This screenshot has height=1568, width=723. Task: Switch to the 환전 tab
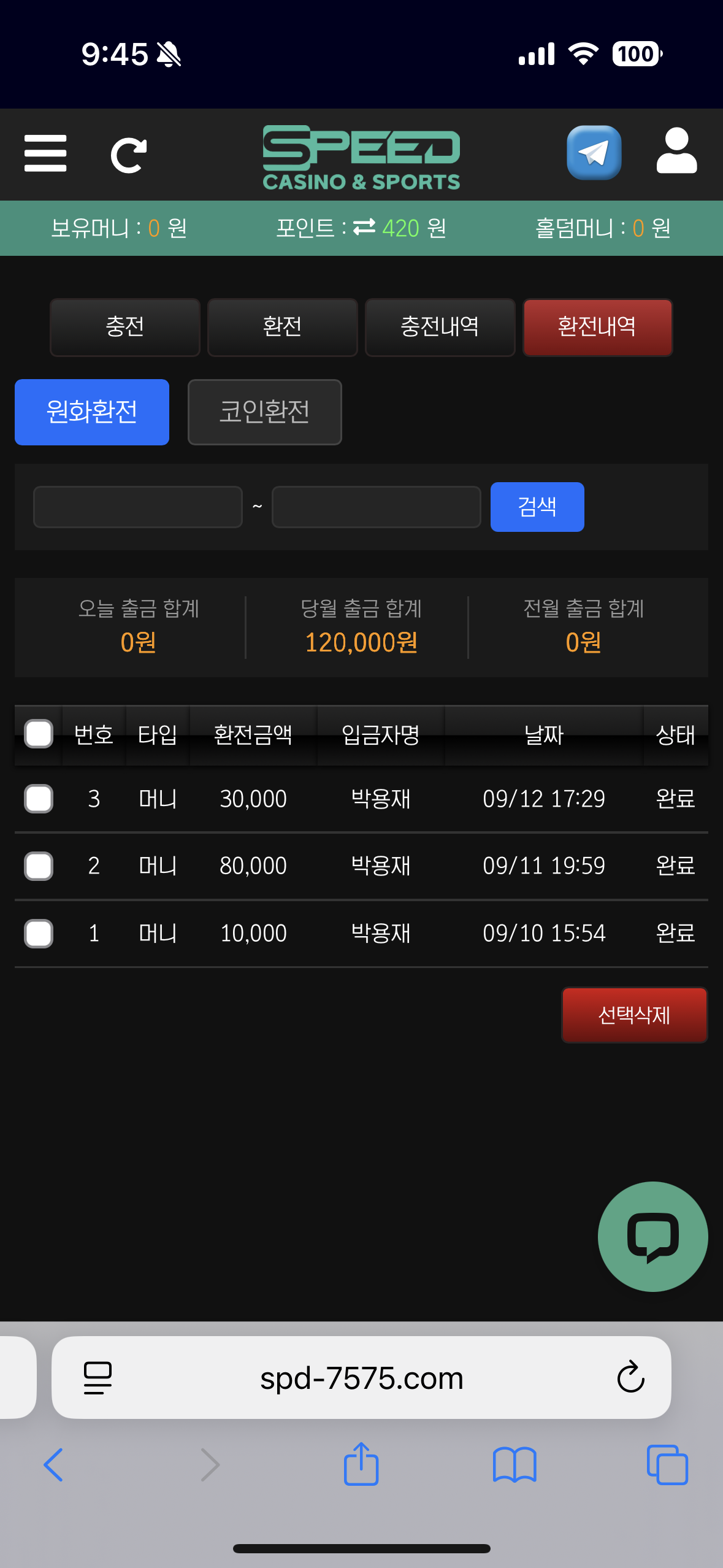pyautogui.click(x=282, y=327)
